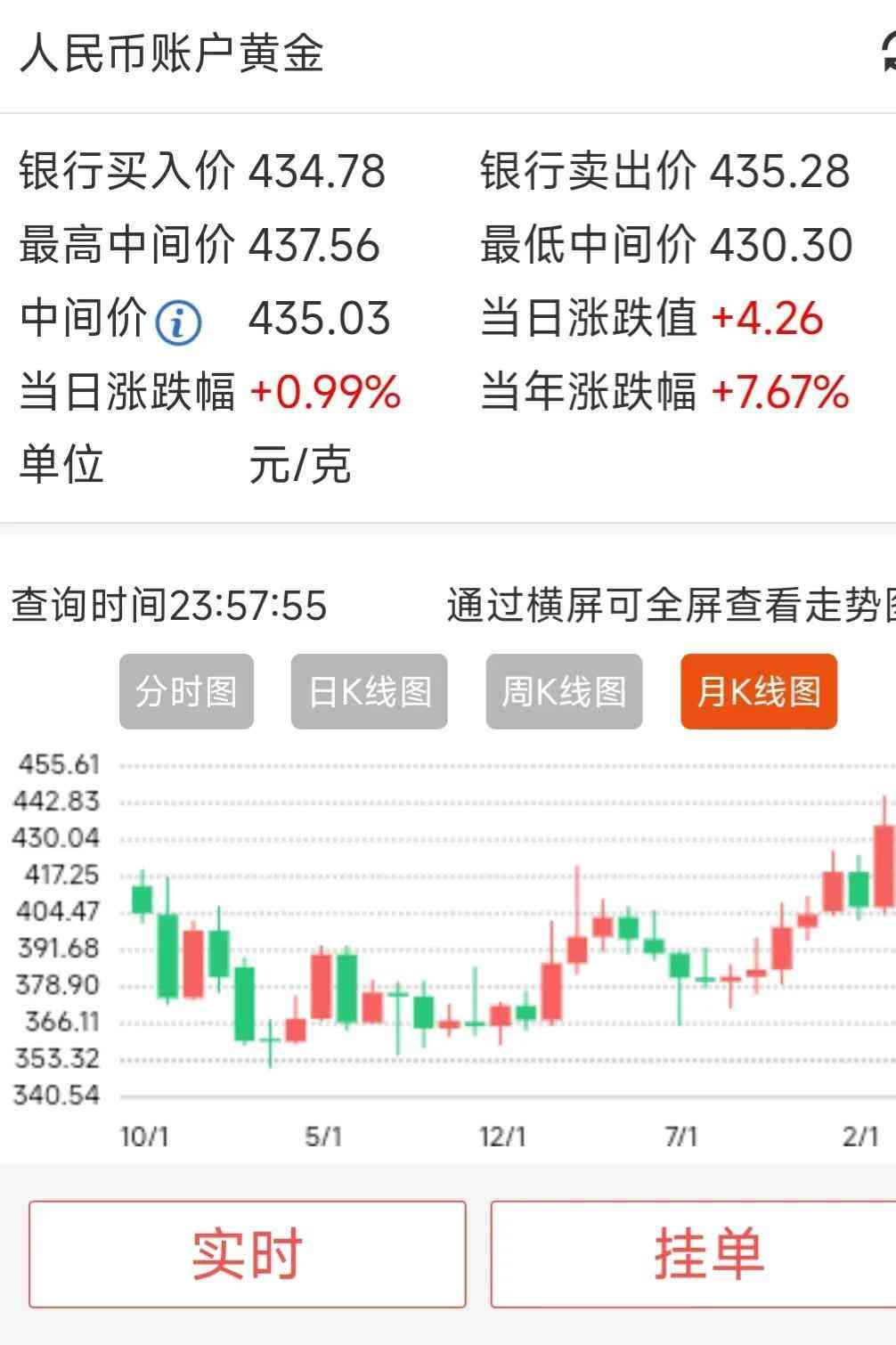Tap the 银行买入价 434.78 value

[318, 174]
